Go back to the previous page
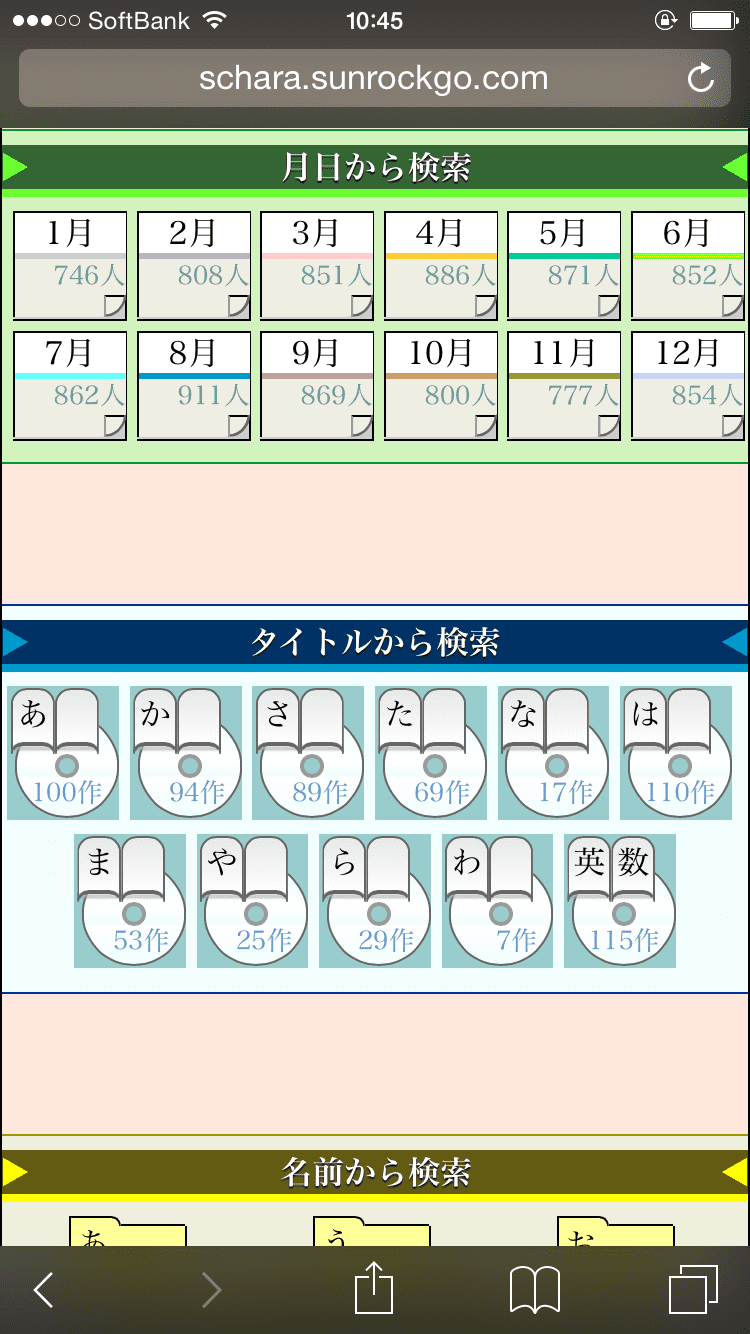This screenshot has height=1334, width=750. (x=44, y=1290)
